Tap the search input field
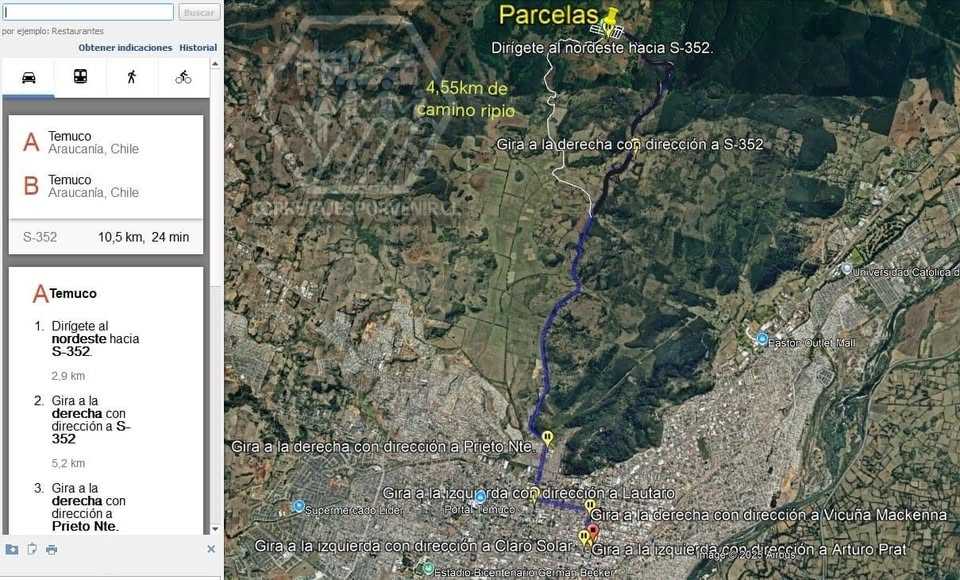Image resolution: width=960 pixels, height=580 pixels. (x=88, y=12)
